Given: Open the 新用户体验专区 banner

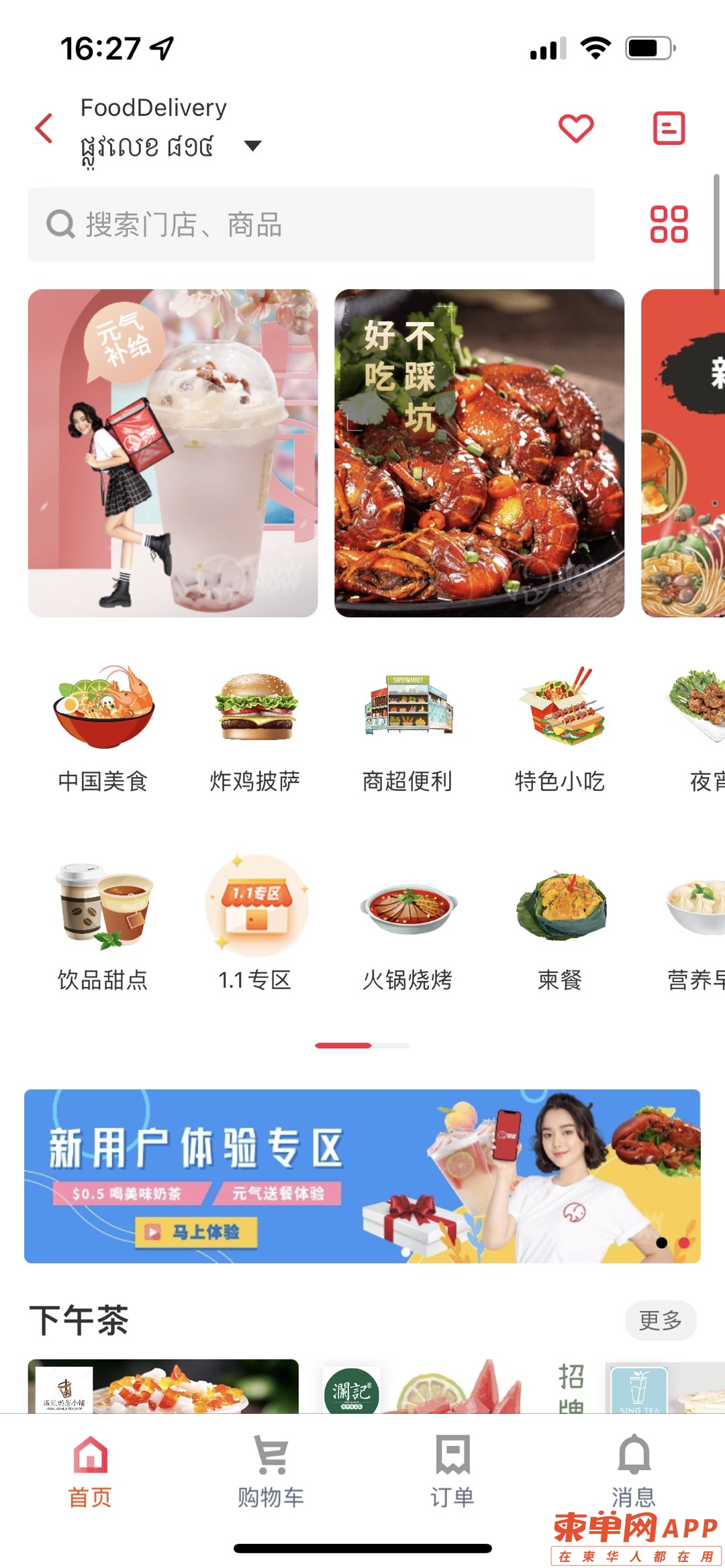Looking at the screenshot, I should pos(362,1175).
